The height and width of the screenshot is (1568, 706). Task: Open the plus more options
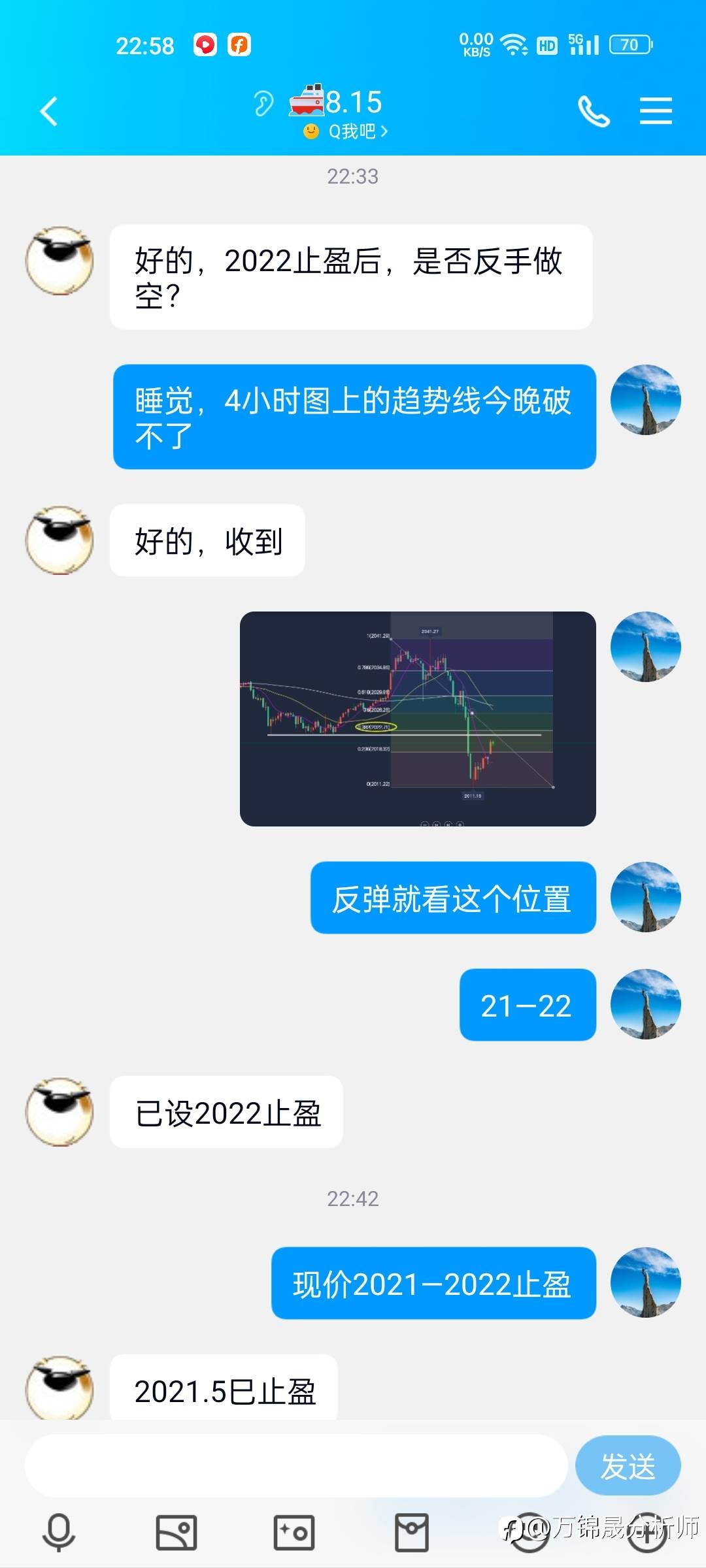[647, 1532]
